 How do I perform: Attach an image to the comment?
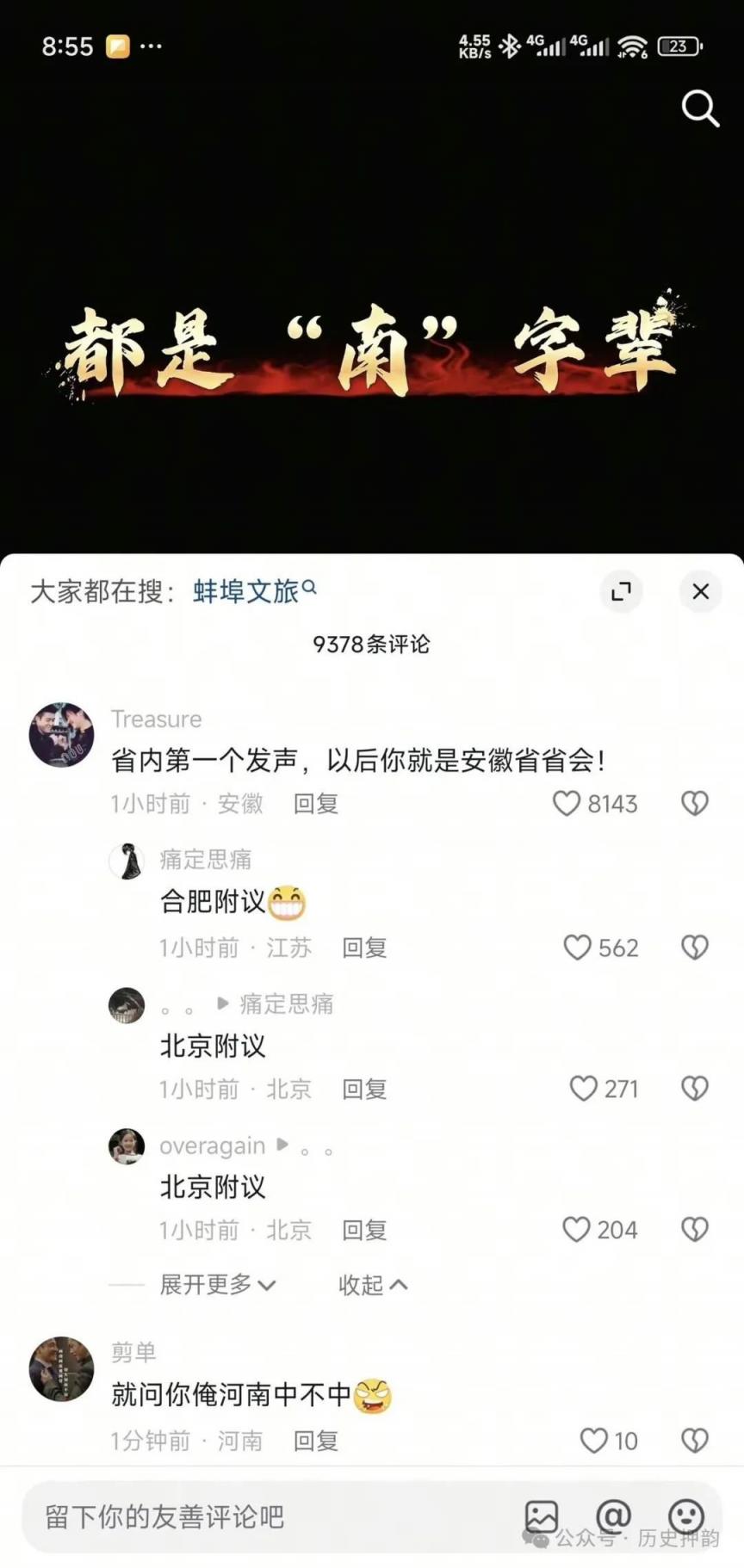tap(542, 1516)
